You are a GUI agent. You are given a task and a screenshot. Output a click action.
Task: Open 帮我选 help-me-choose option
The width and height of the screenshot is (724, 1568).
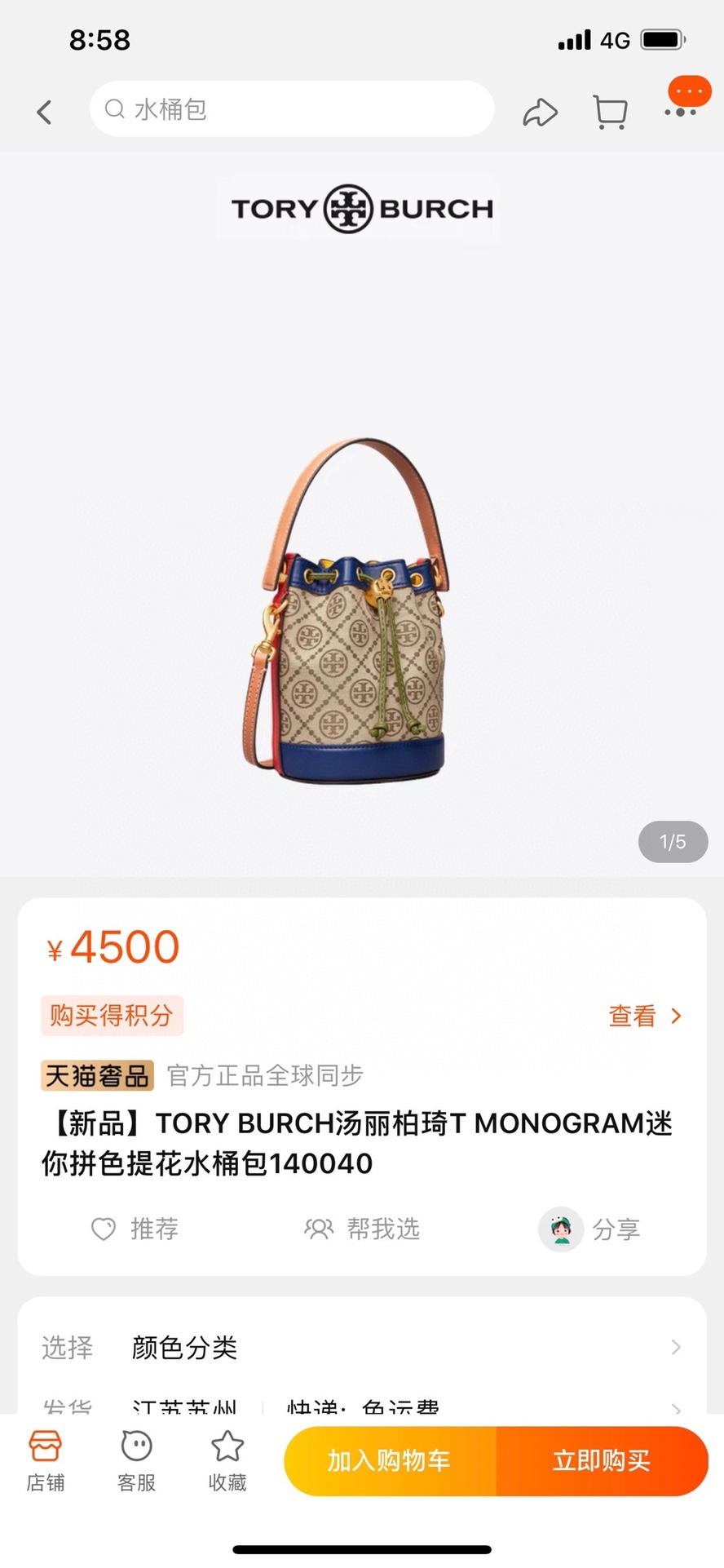coord(362,1229)
